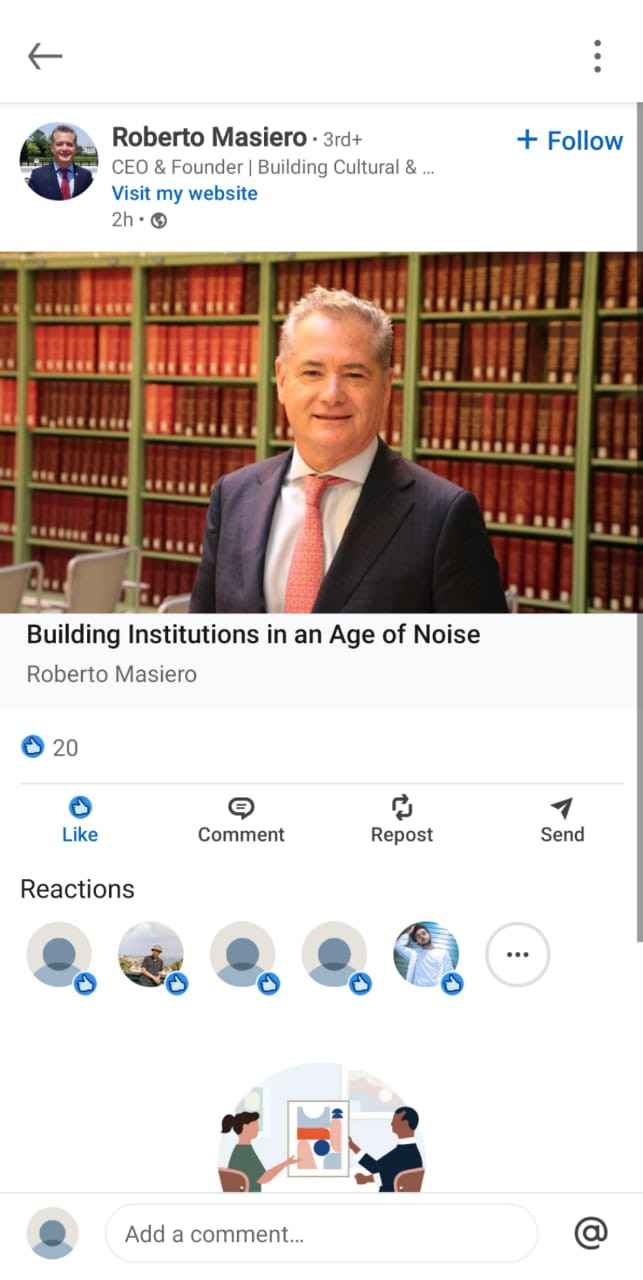Open the Building Institutions article card
The height and width of the screenshot is (1280, 643).
coord(253,635)
